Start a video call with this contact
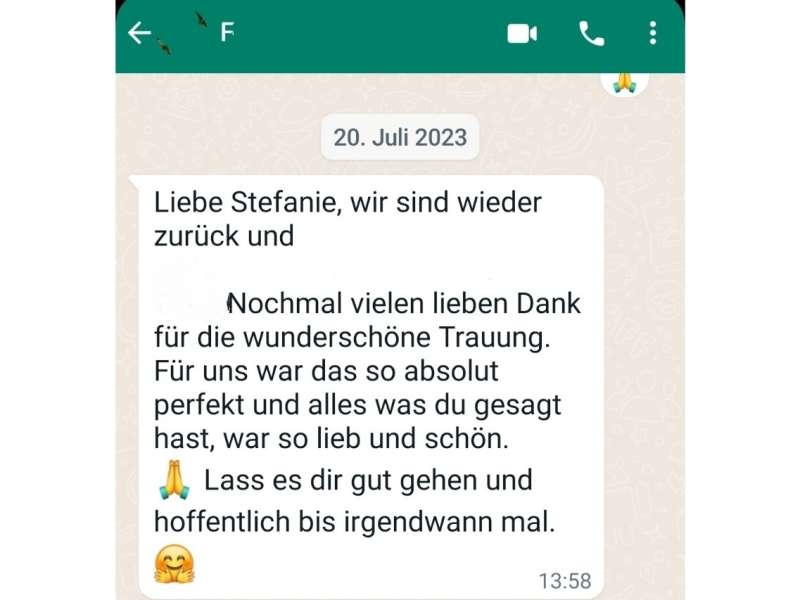The height and width of the screenshot is (600, 800). (522, 34)
